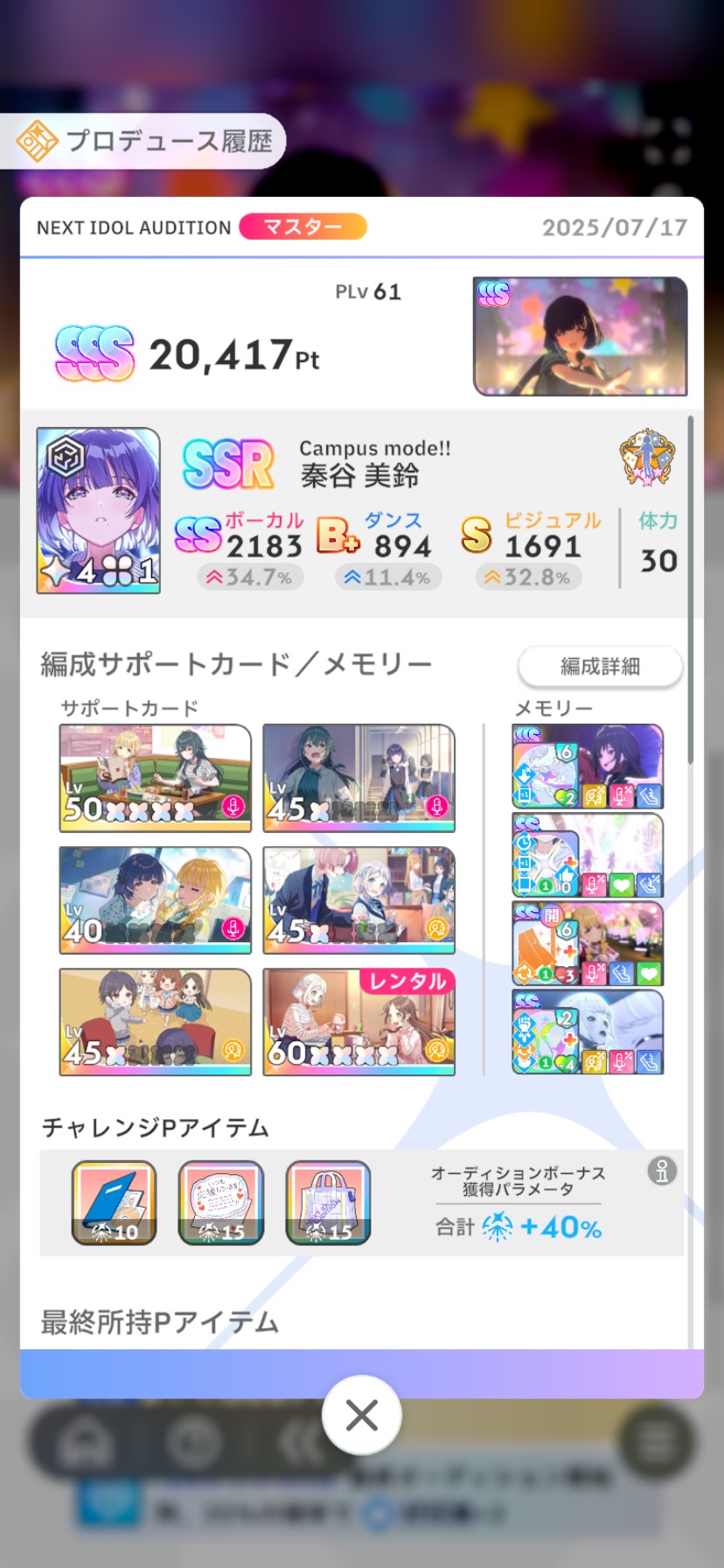Open 編成詳細 formation details
Image resolution: width=724 pixels, height=1568 pixels.
(x=600, y=667)
